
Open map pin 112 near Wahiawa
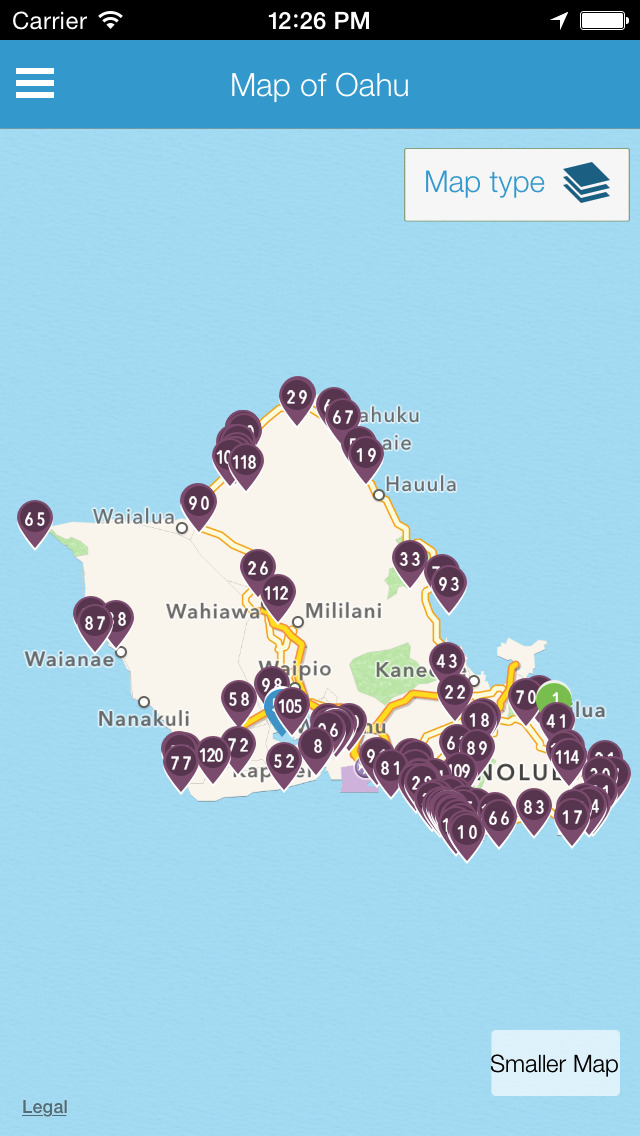click(277, 593)
